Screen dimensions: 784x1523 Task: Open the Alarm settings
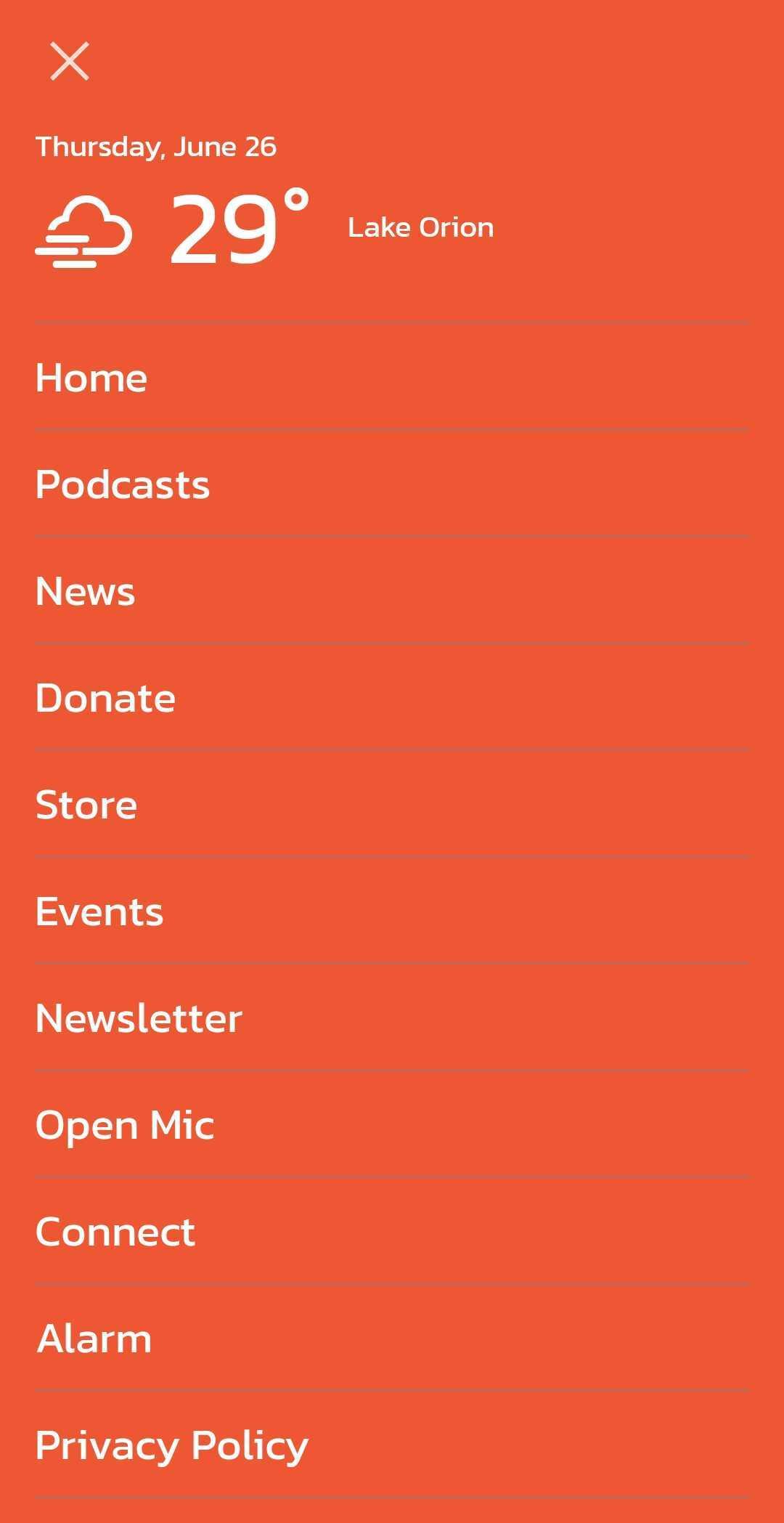coord(94,1339)
